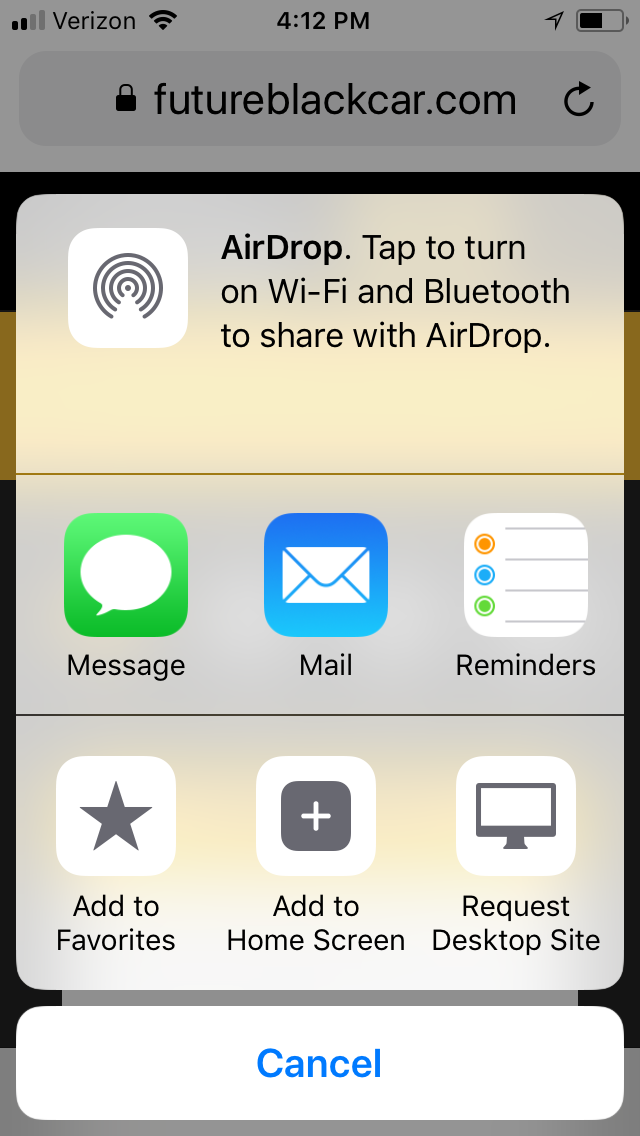The height and width of the screenshot is (1136, 640).
Task: Cancel the share sheet
Action: click(x=320, y=1063)
